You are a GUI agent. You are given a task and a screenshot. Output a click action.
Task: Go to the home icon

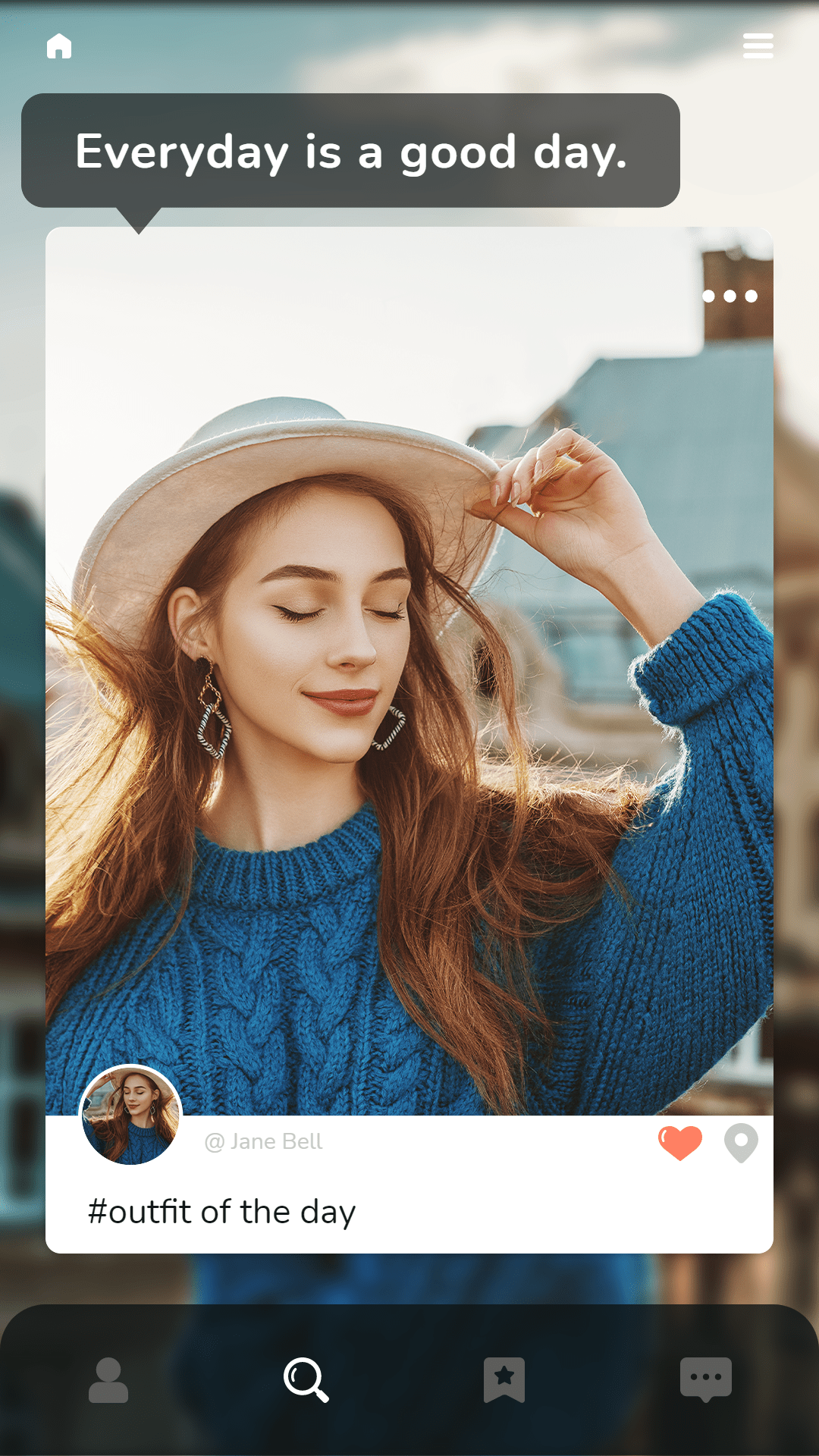point(59,46)
